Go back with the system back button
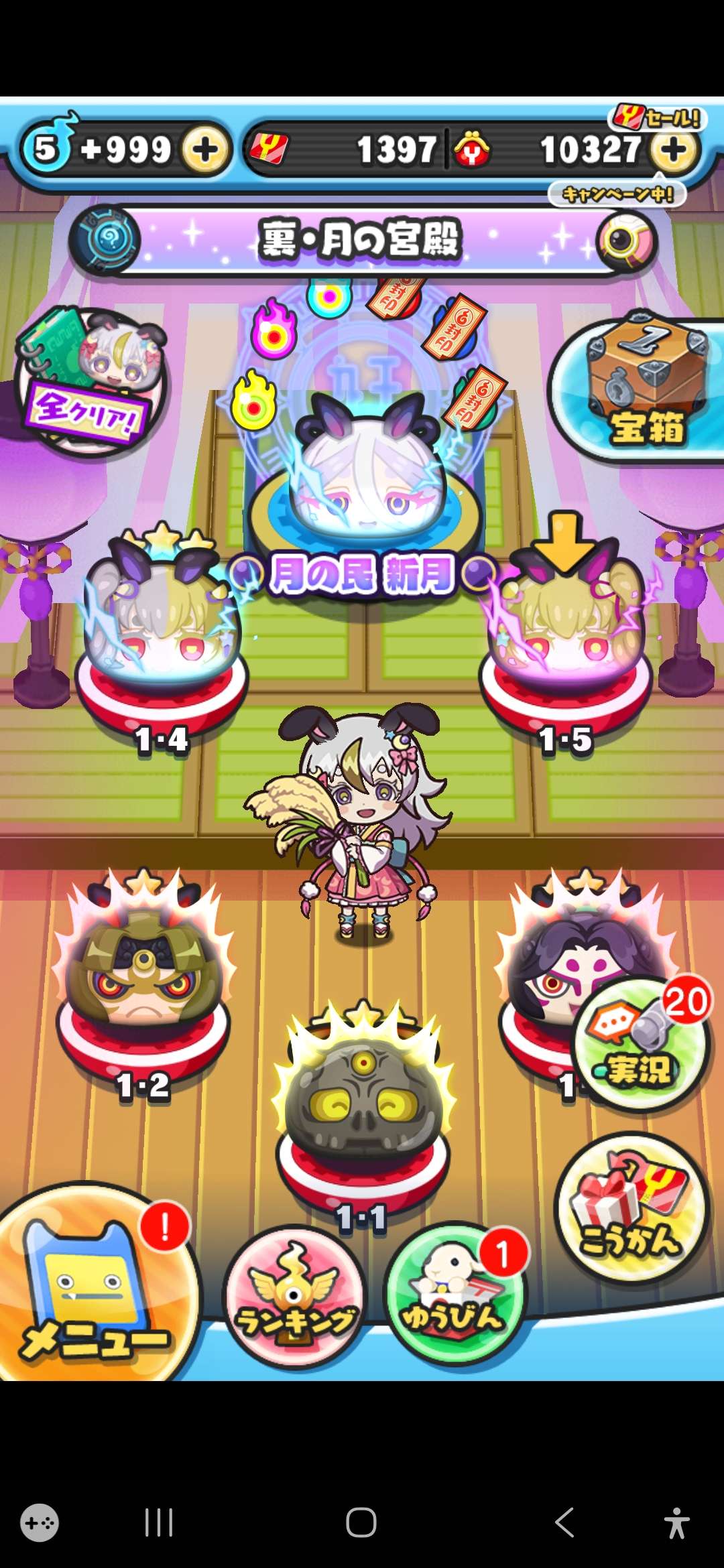724x1568 pixels. click(564, 1522)
